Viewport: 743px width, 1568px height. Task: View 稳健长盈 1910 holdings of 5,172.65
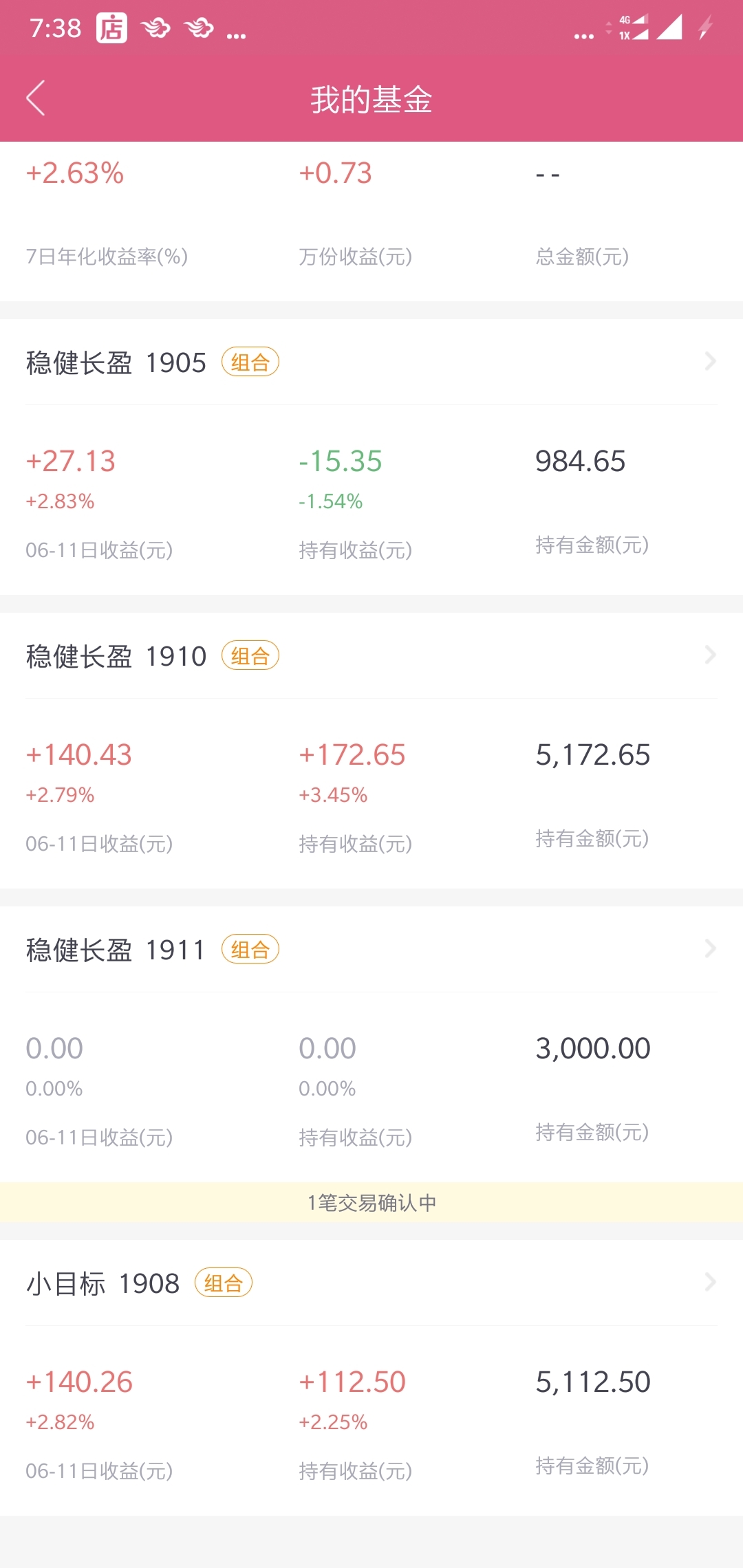tap(592, 755)
